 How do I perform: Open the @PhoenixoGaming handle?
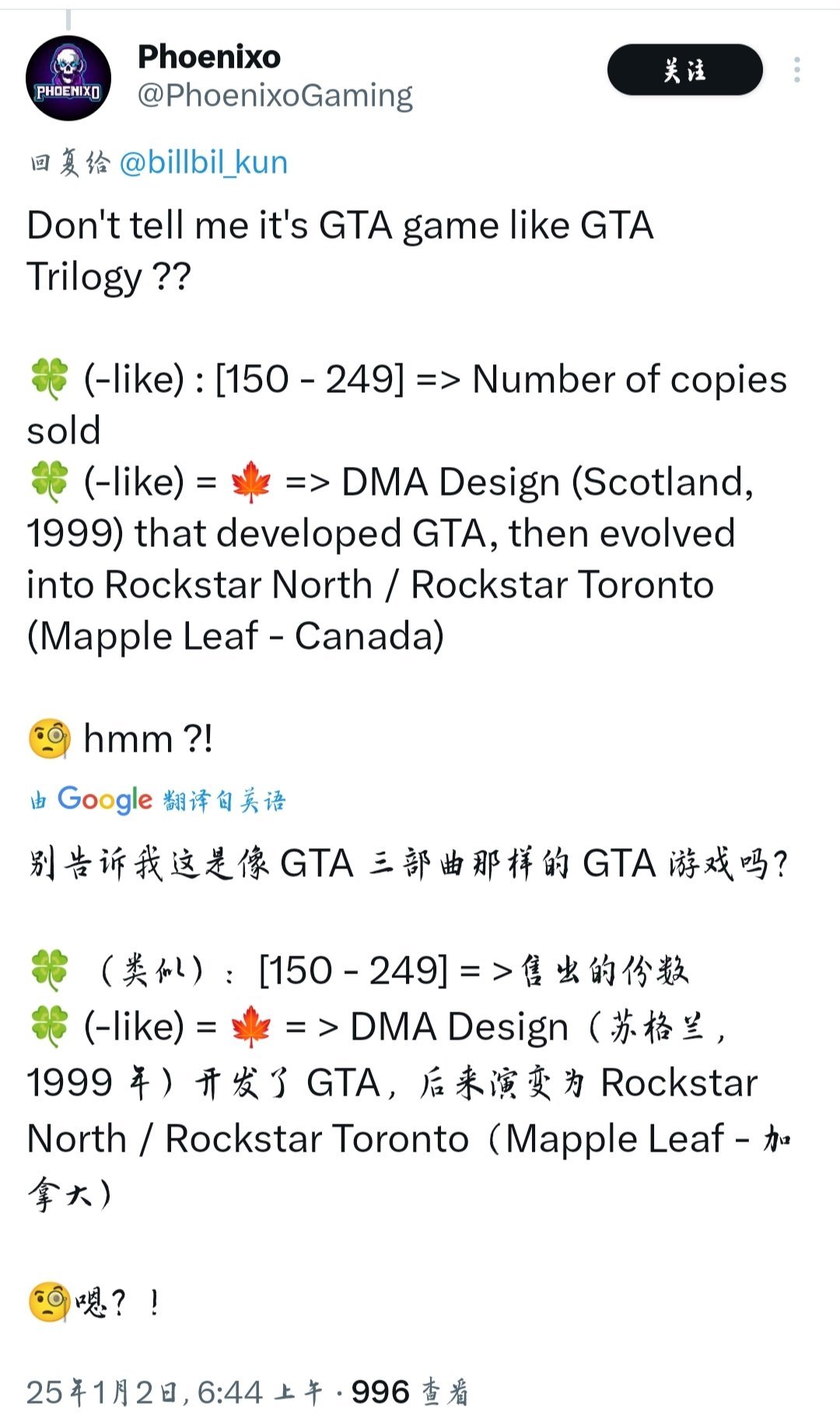point(275,95)
